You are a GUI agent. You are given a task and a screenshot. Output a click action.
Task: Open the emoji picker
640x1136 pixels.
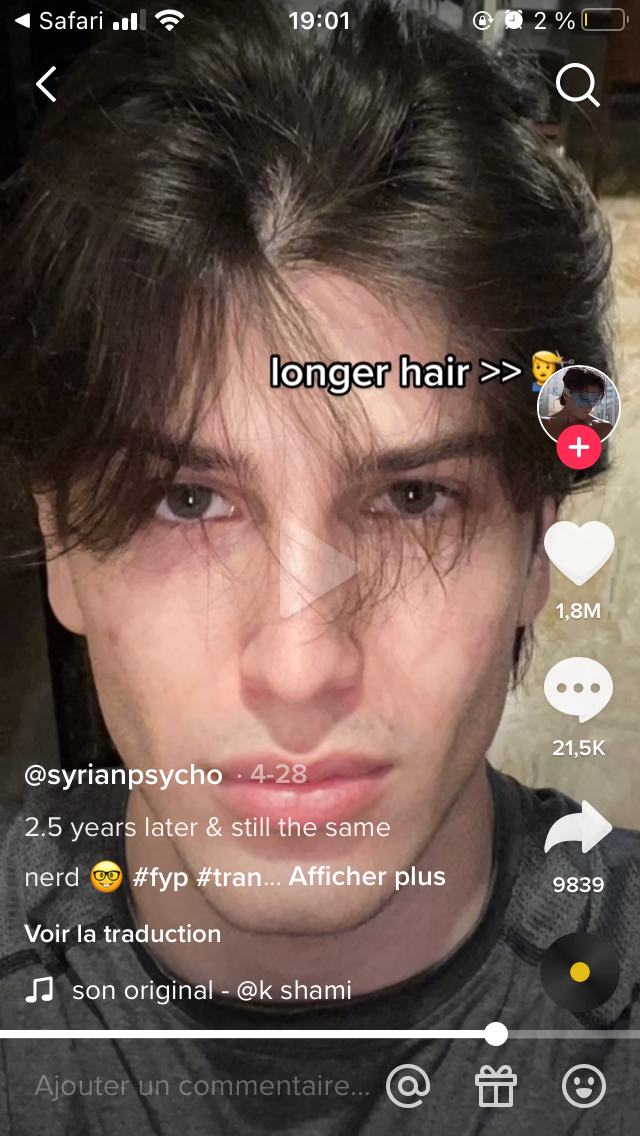coord(584,1086)
